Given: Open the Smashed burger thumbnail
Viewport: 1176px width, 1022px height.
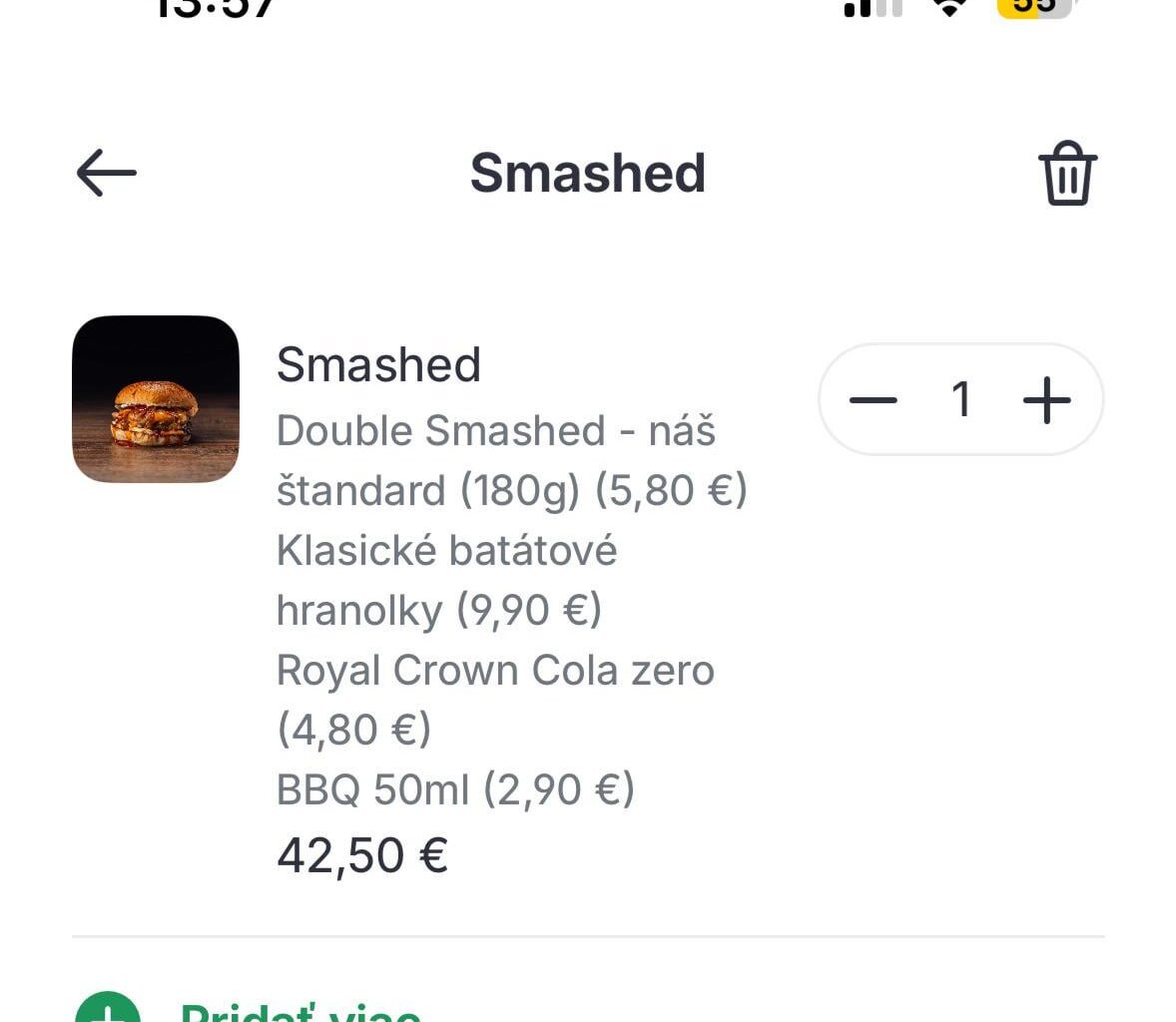Looking at the screenshot, I should [x=156, y=399].
